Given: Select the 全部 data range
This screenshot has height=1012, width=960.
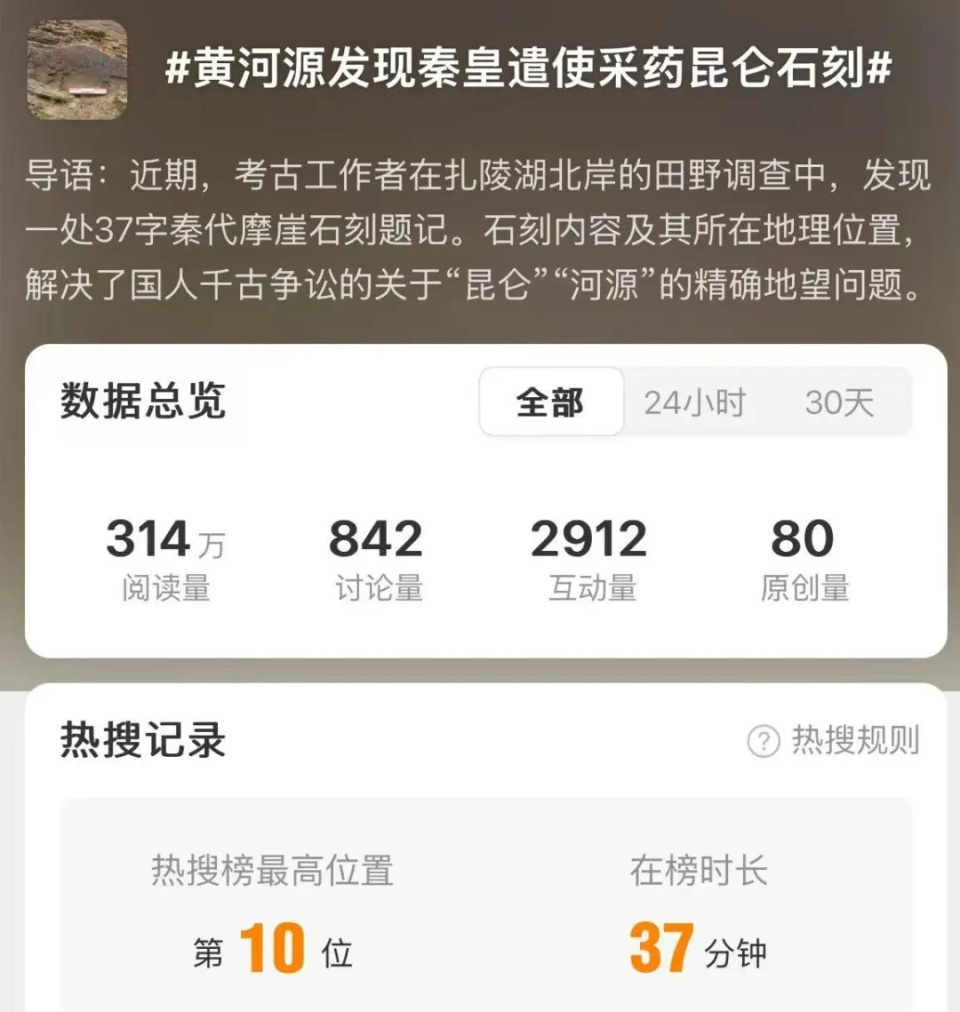Looking at the screenshot, I should (550, 402).
